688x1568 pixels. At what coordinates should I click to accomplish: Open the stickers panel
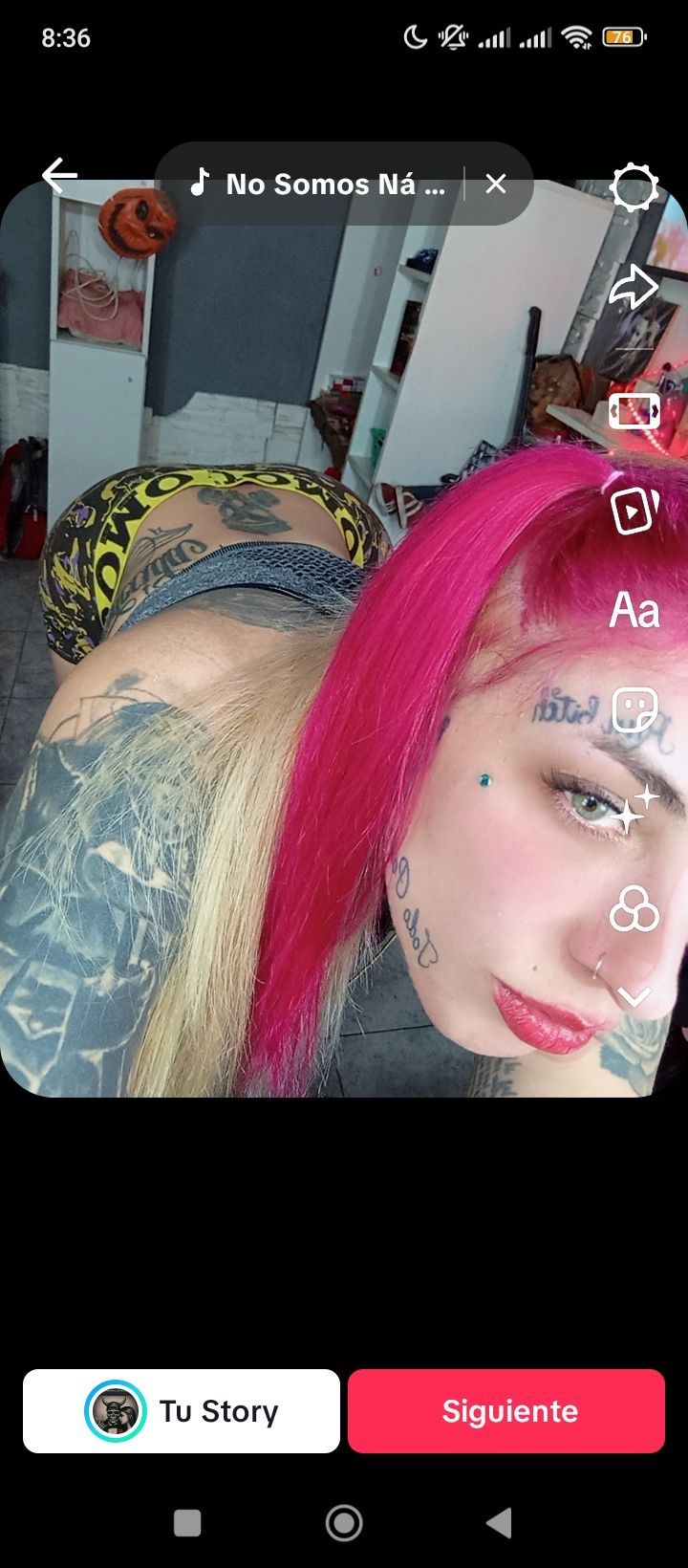tap(634, 710)
